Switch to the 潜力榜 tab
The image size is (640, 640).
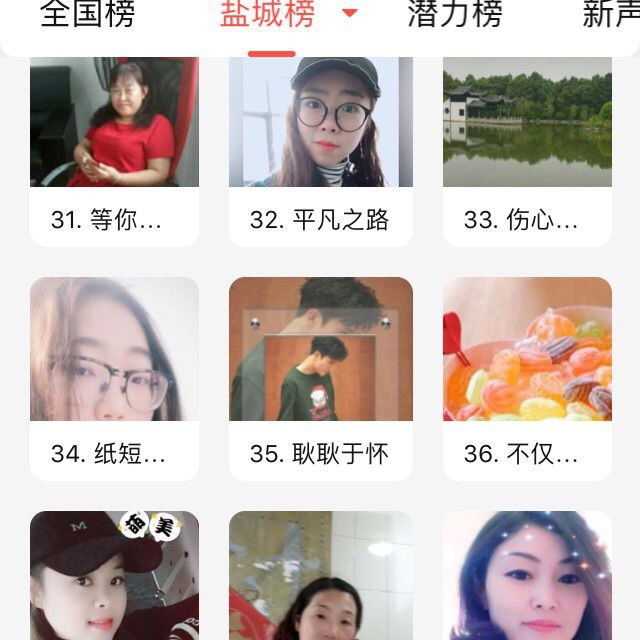click(455, 15)
